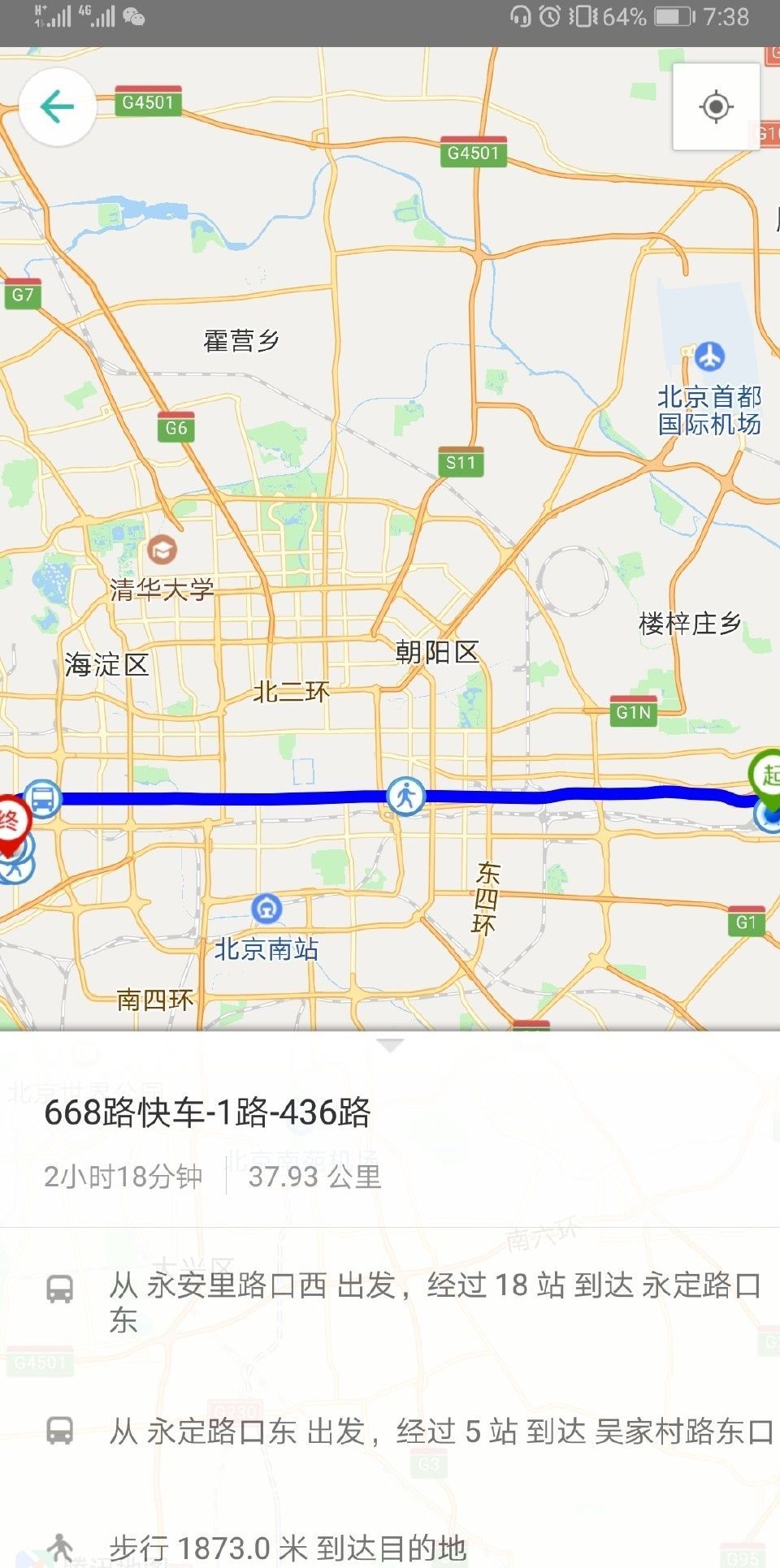Tap the 北京首都国际机场 airport marker

click(709, 356)
